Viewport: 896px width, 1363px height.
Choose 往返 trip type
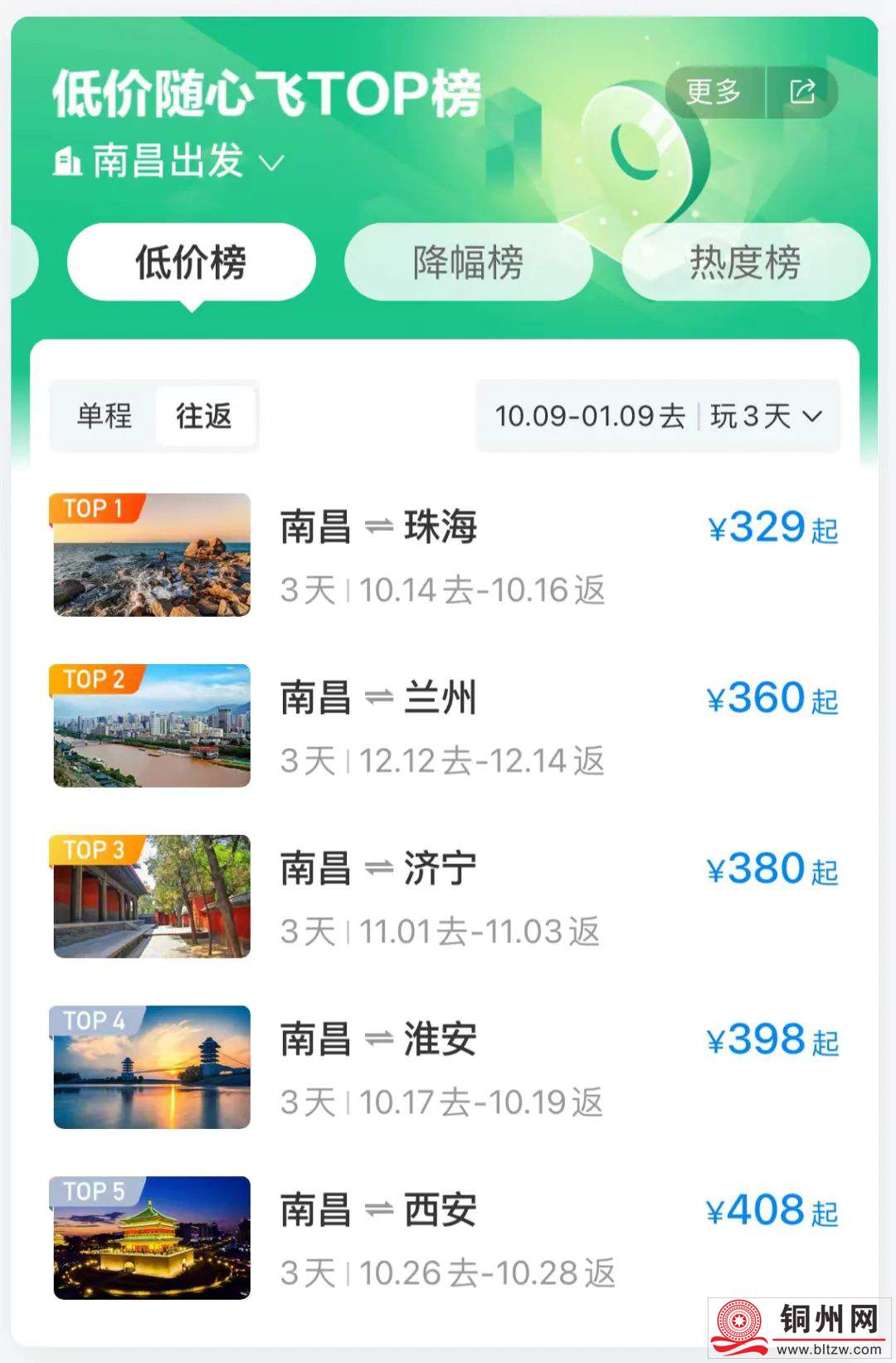point(204,416)
